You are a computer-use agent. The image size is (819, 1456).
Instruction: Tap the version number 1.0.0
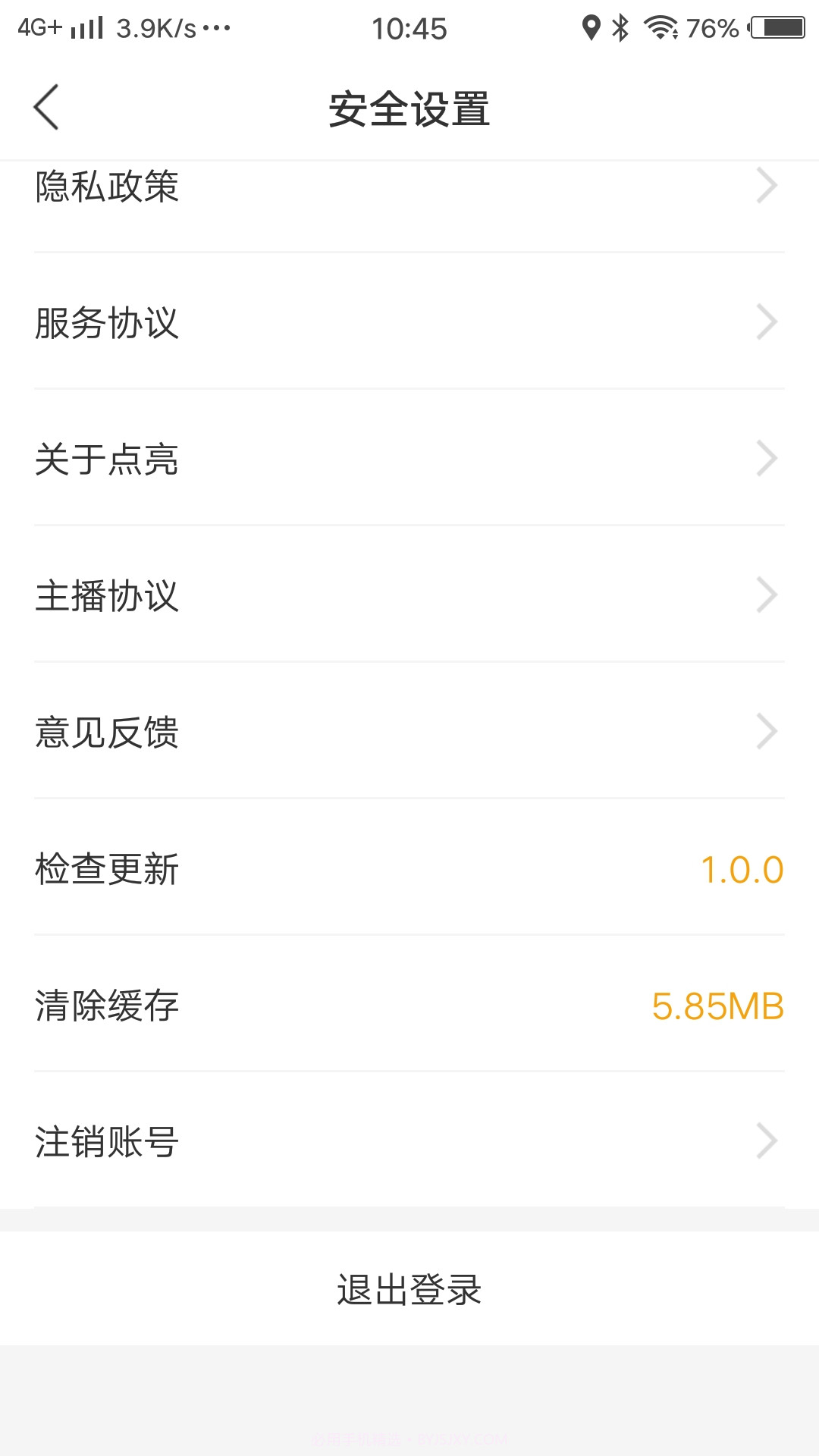(741, 868)
